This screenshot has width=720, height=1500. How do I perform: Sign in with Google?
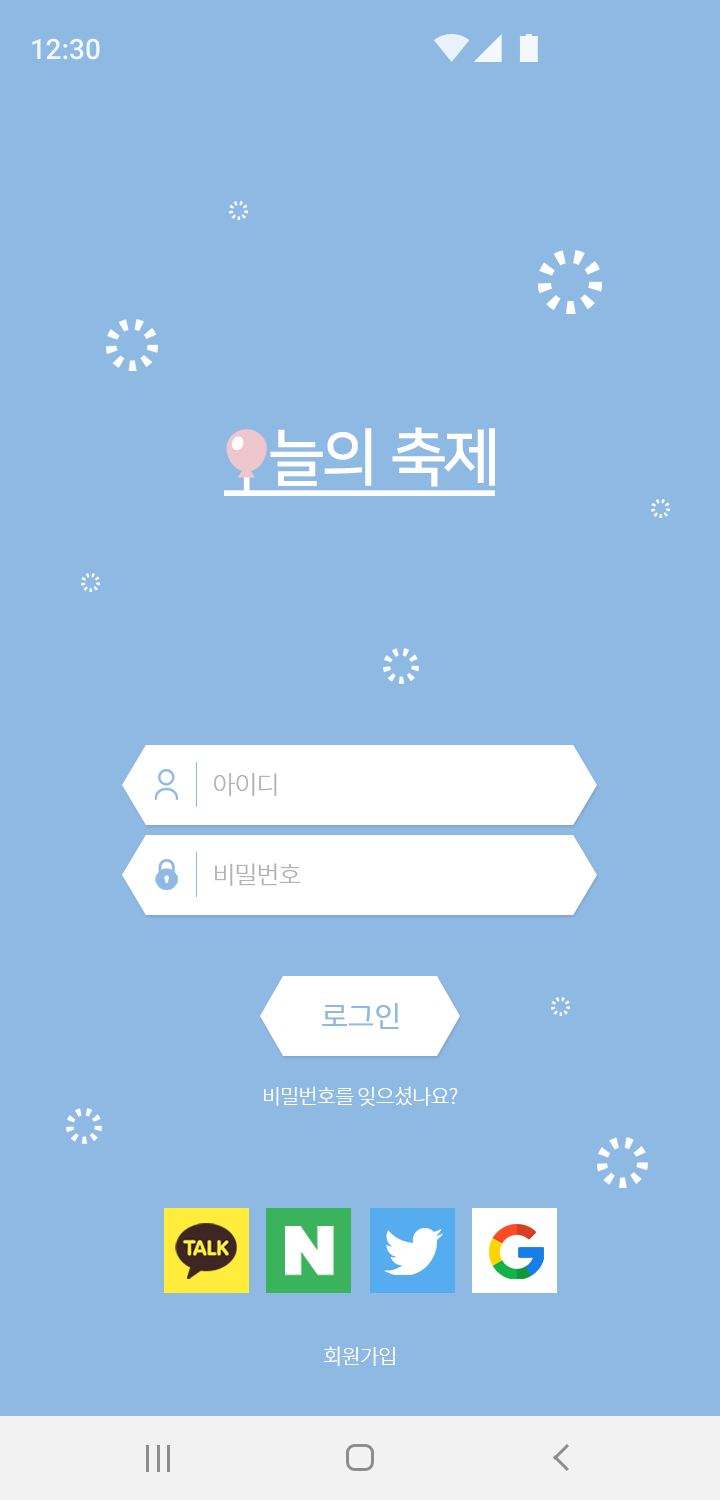[x=514, y=1250]
